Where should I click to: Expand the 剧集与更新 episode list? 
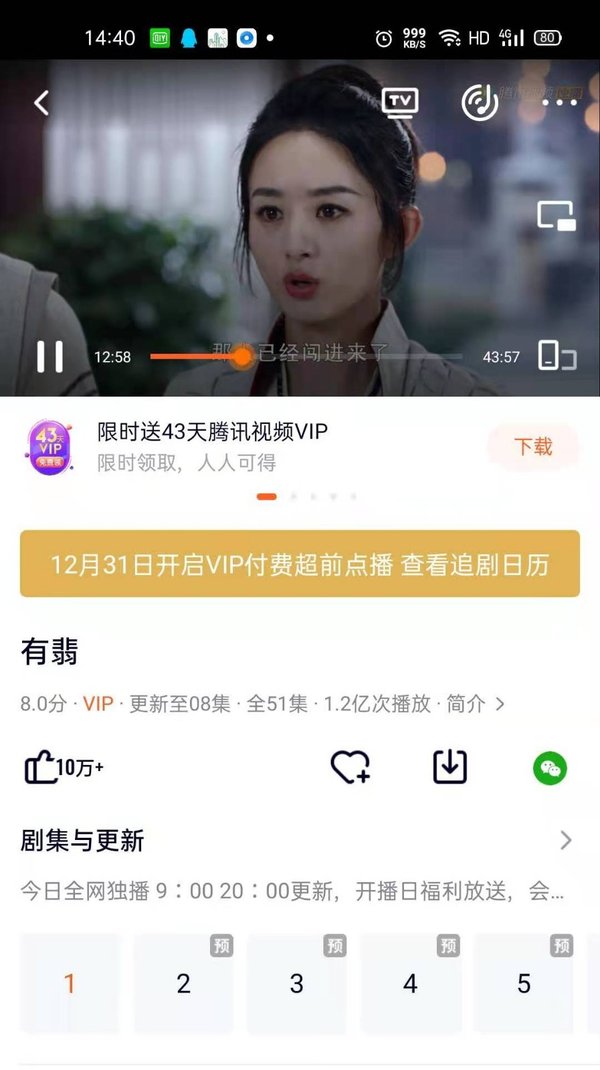coord(565,840)
